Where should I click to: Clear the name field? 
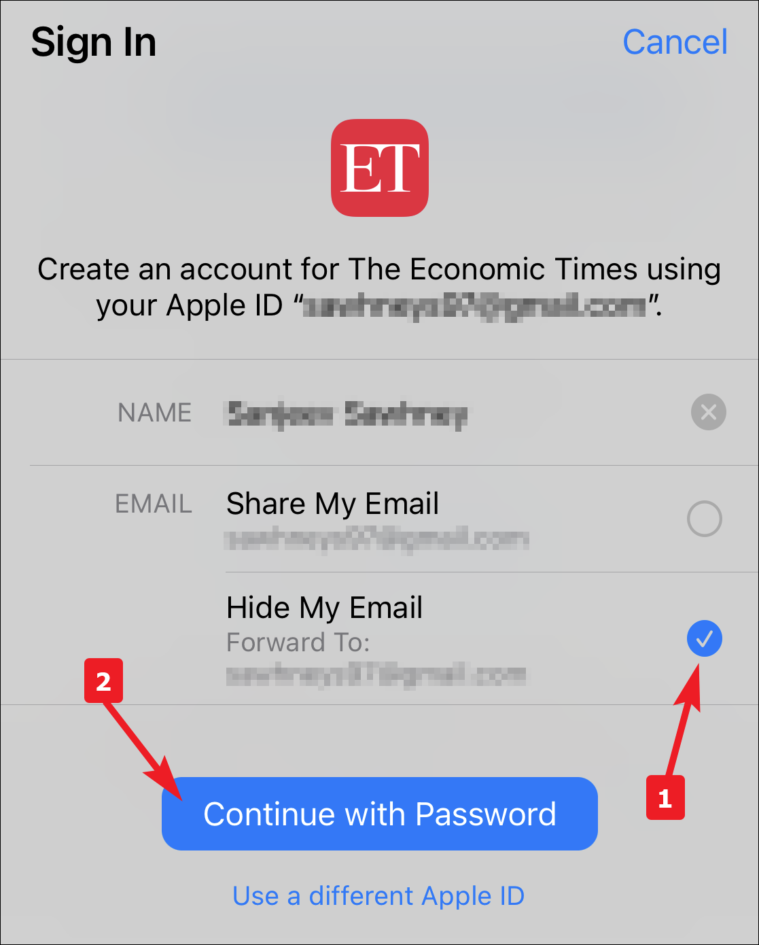tap(708, 412)
